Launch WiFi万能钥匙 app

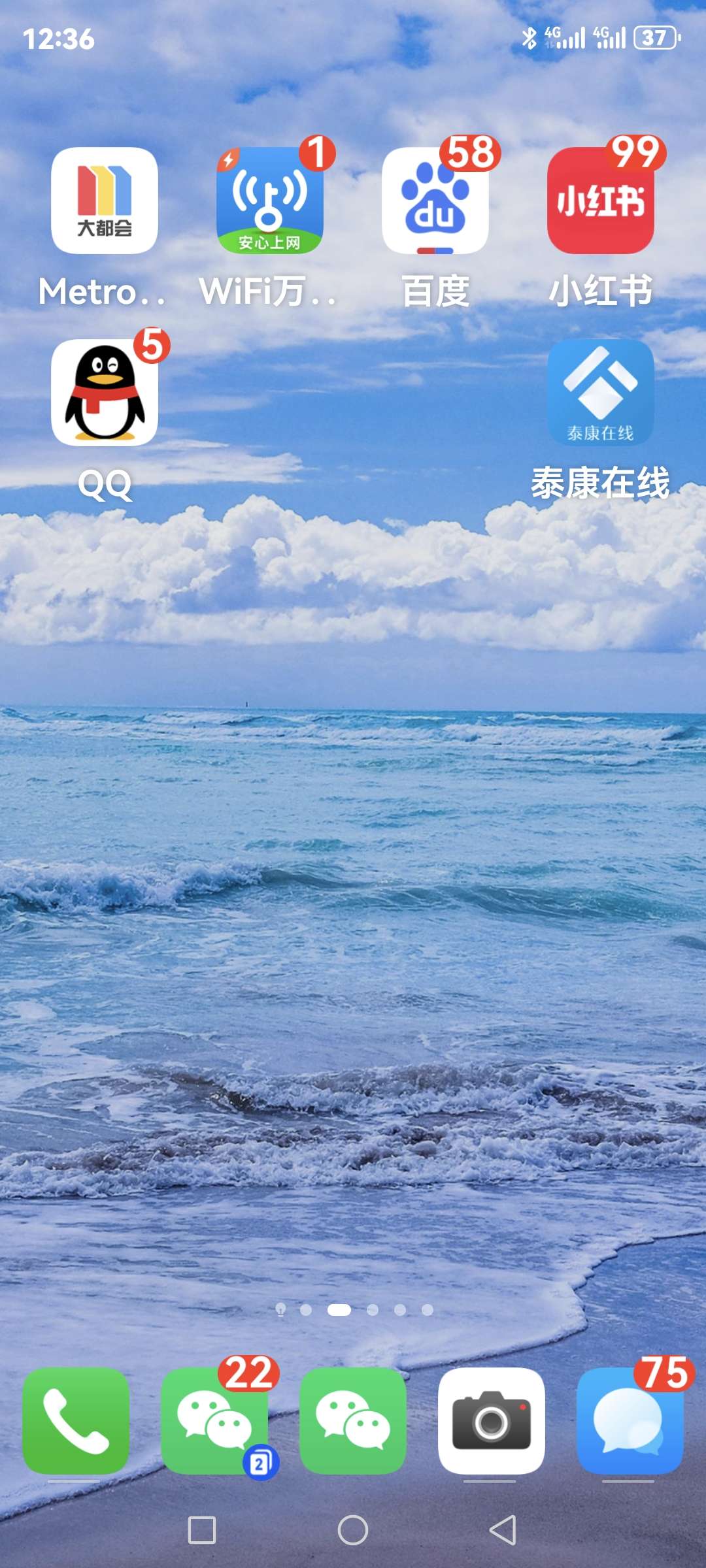pos(269,201)
